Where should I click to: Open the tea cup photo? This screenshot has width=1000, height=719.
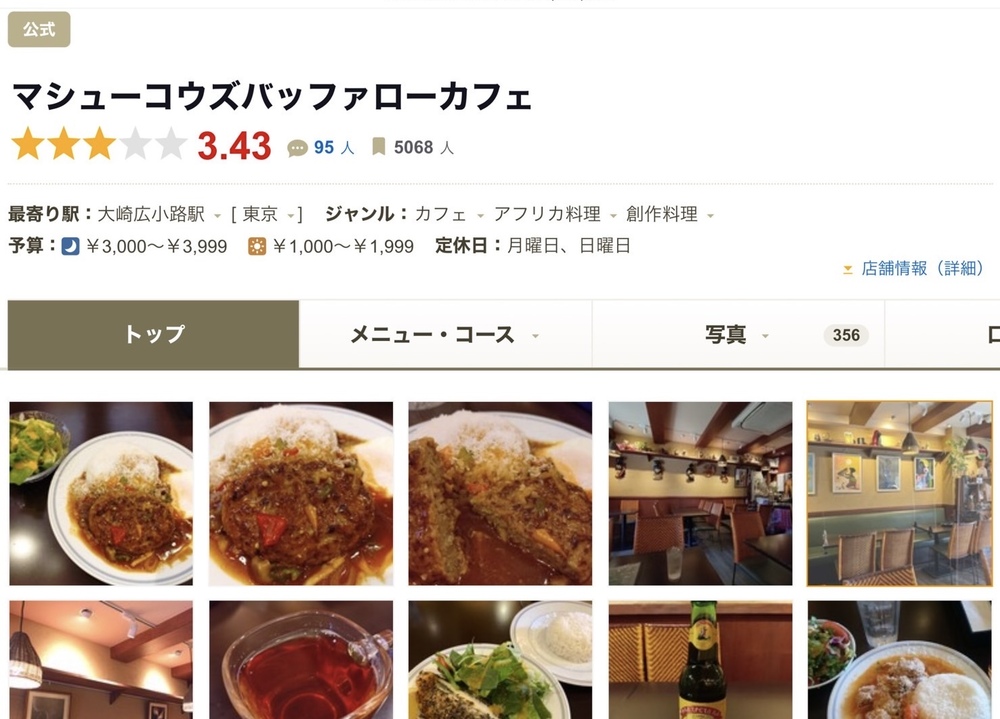point(301,660)
